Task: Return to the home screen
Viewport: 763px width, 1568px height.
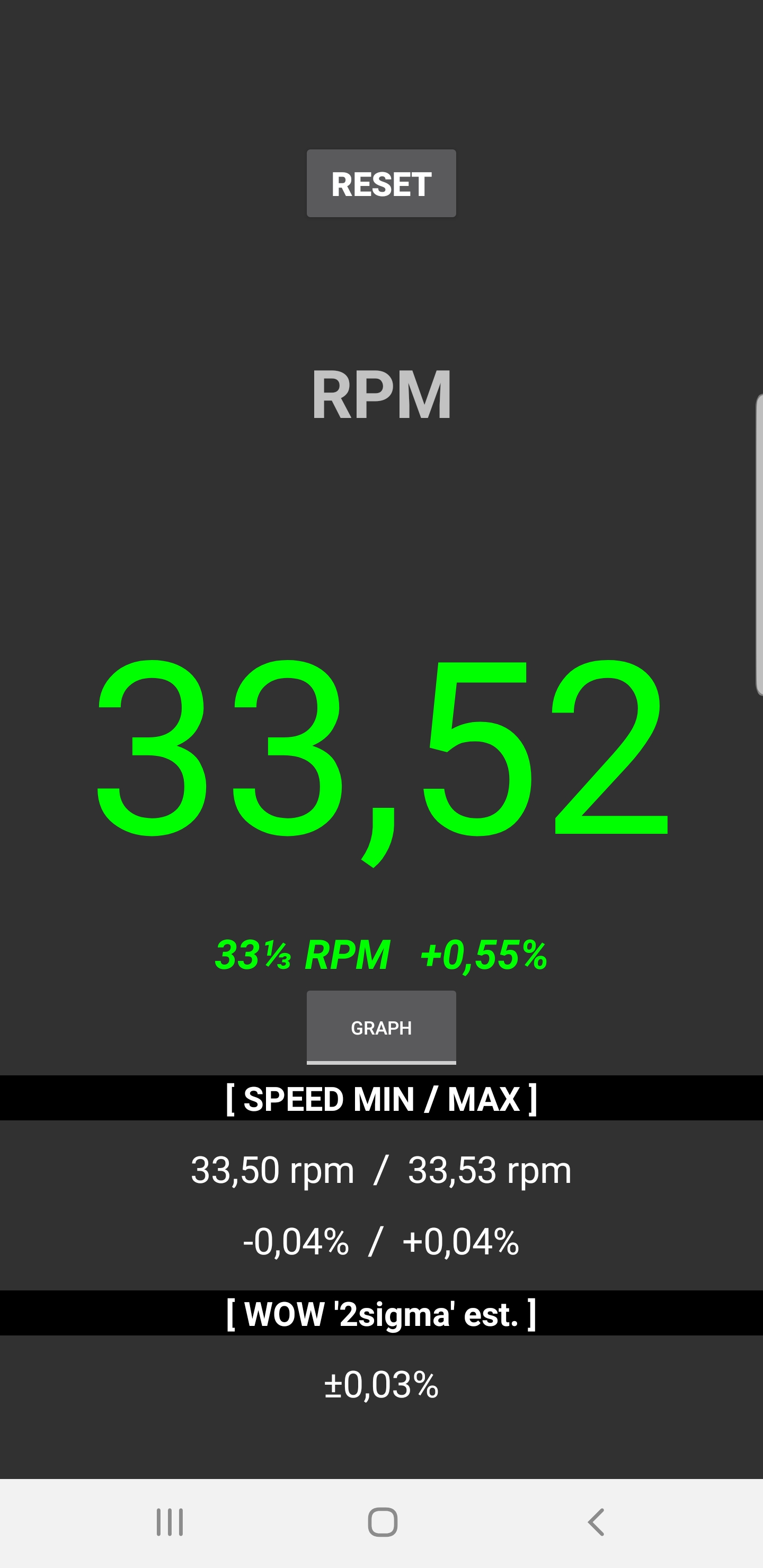Action: [383, 1522]
